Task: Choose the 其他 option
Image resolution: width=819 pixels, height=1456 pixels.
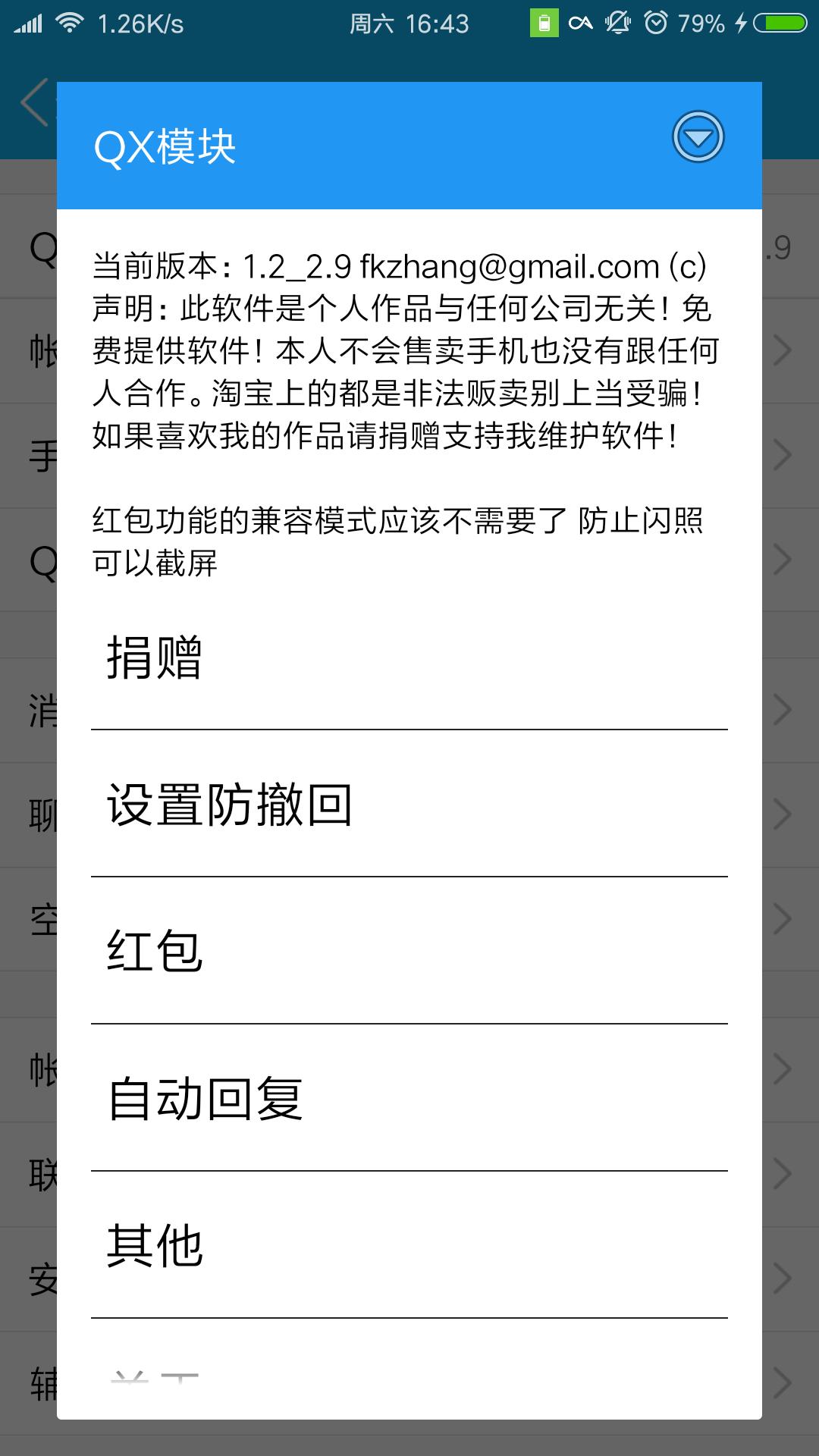Action: click(409, 1246)
